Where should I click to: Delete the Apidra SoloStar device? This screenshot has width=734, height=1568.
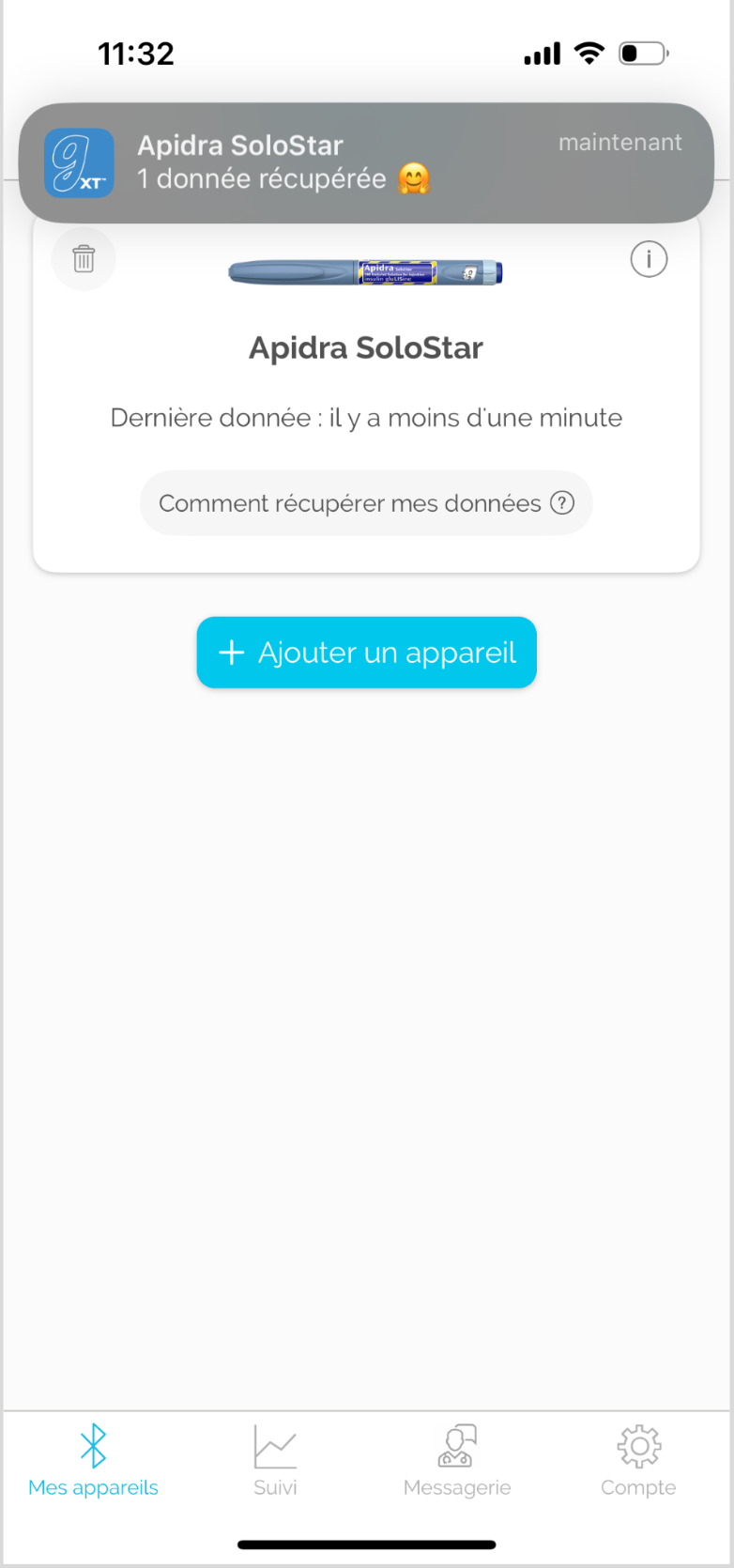84,258
